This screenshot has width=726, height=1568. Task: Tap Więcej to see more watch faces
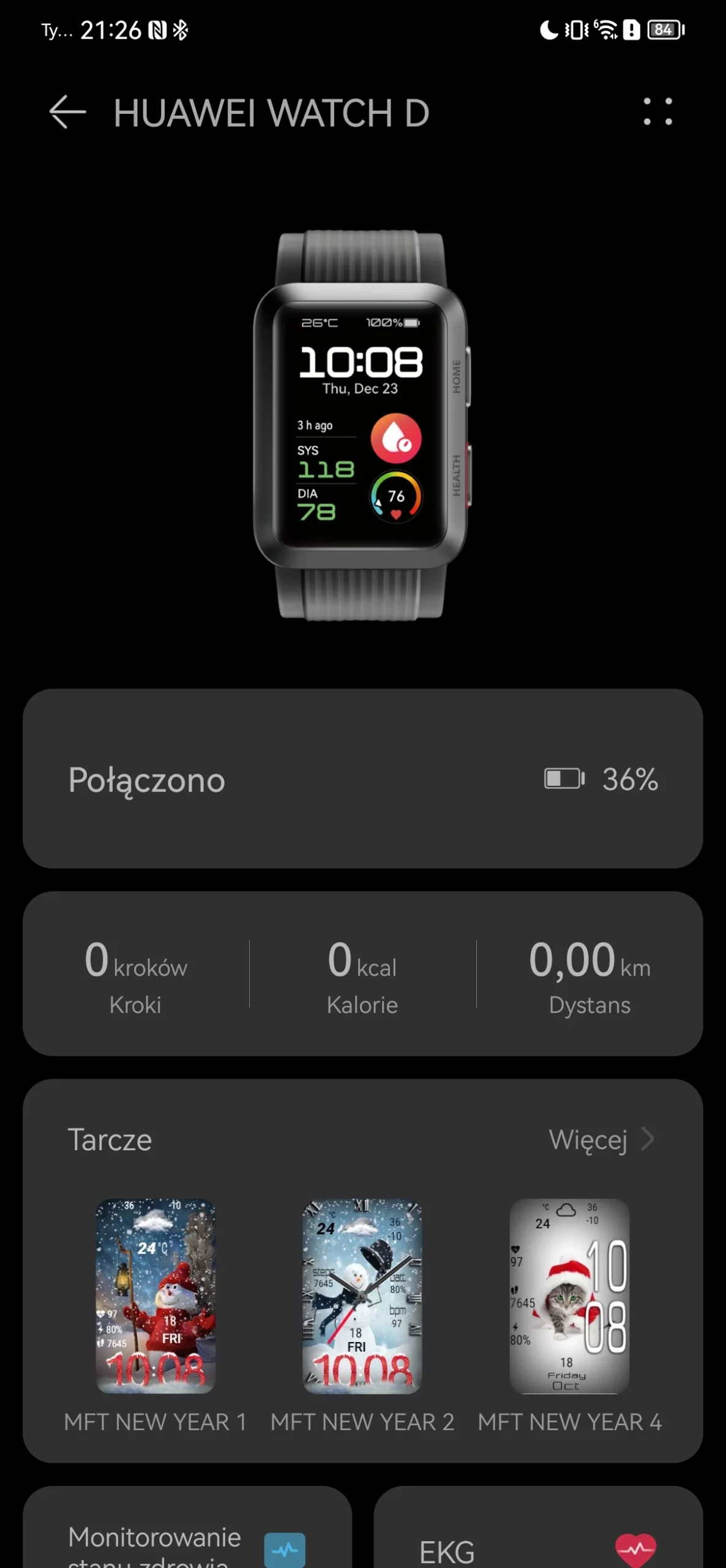click(601, 1140)
